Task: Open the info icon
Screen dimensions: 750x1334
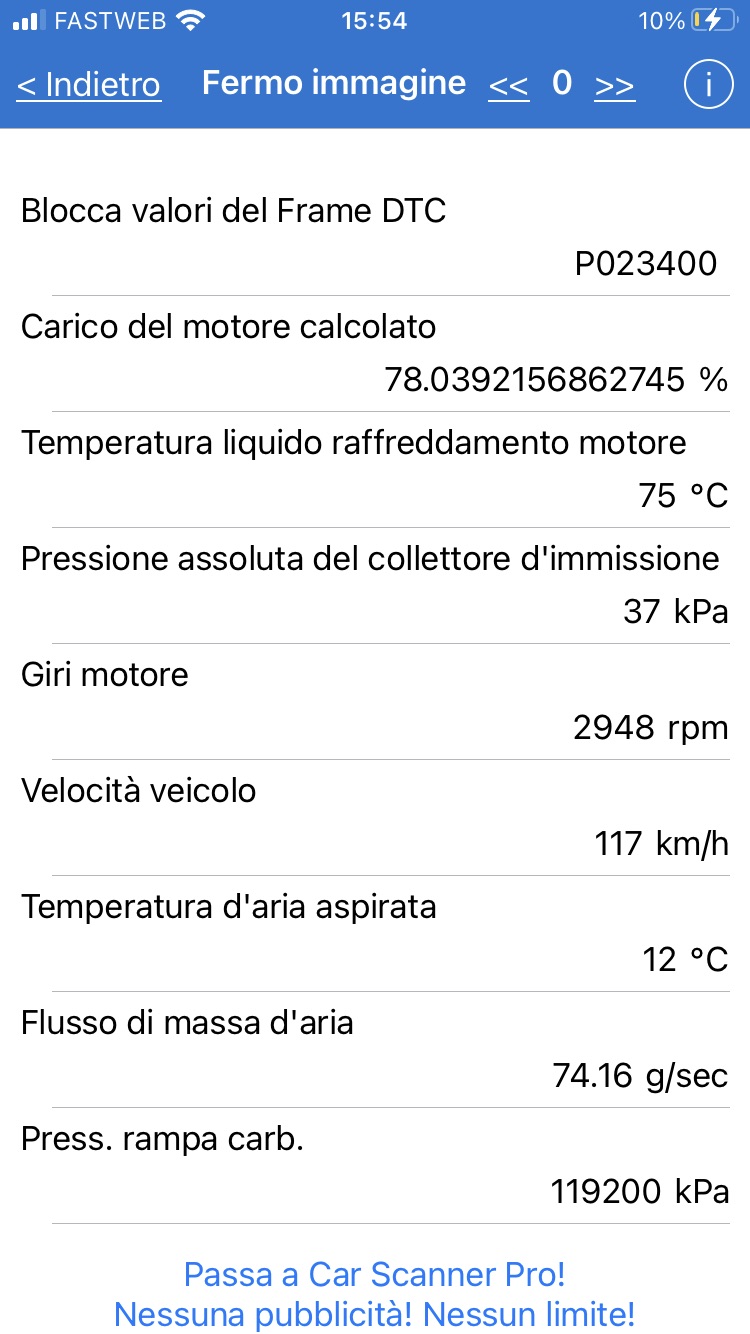Action: coord(709,85)
